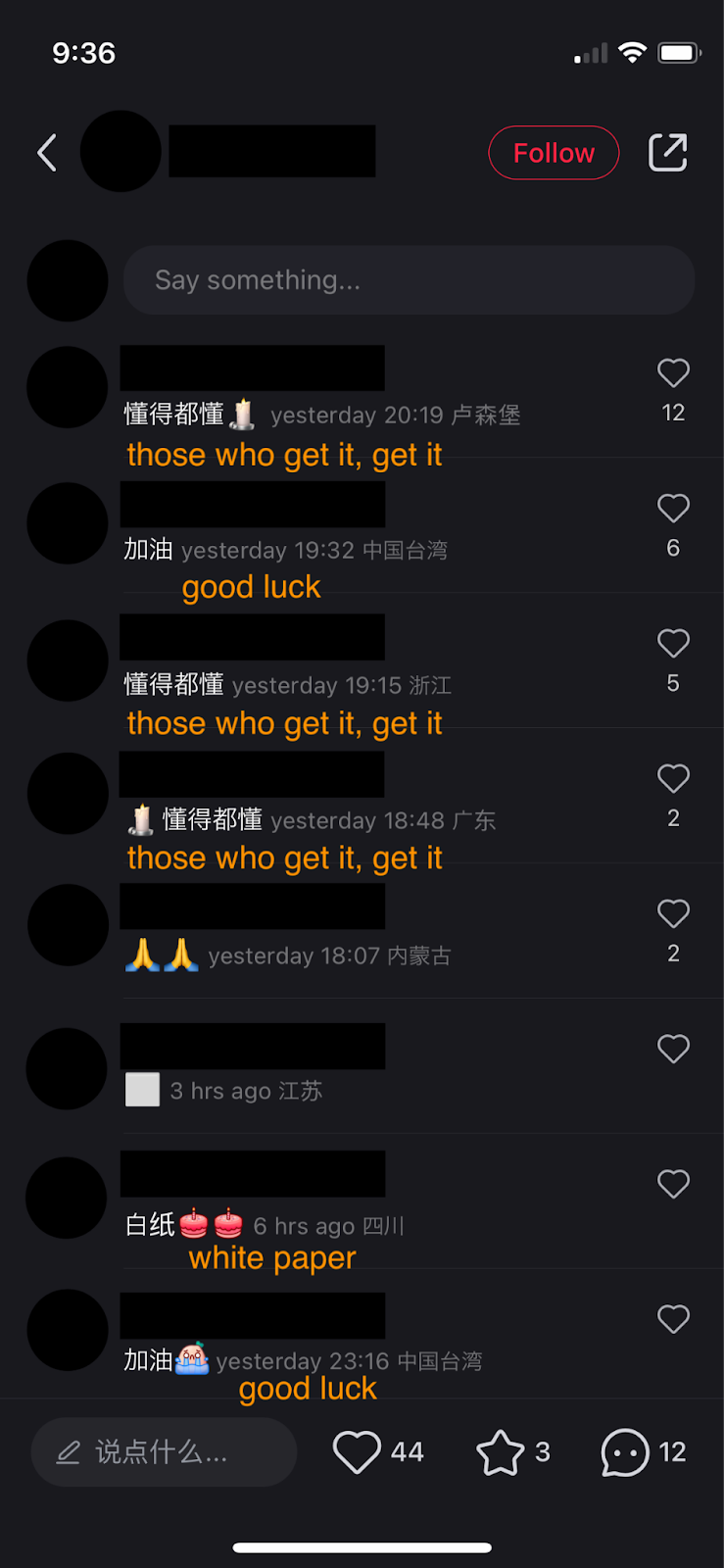Like the 3 hrs ago comment from 江苏

click(673, 1050)
